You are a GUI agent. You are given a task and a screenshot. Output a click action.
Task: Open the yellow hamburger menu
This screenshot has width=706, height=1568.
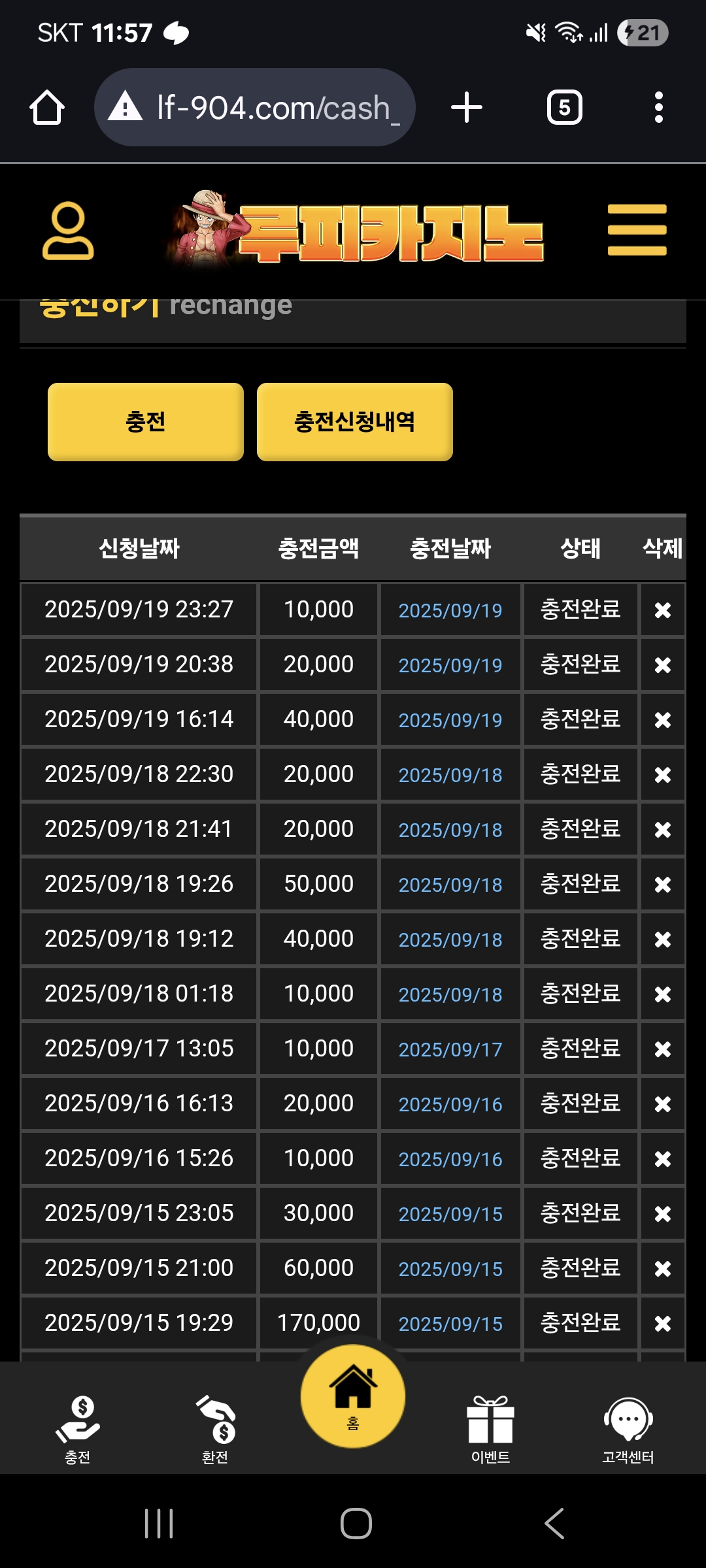coord(637,230)
